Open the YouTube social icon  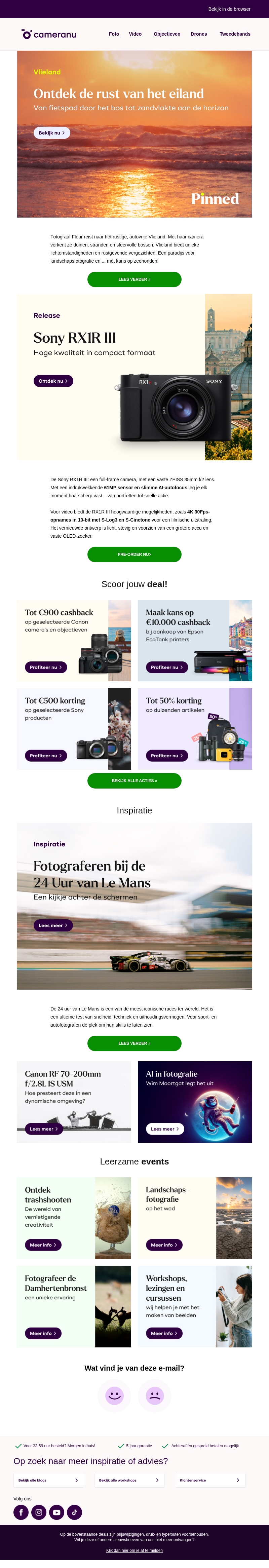pos(56,1512)
